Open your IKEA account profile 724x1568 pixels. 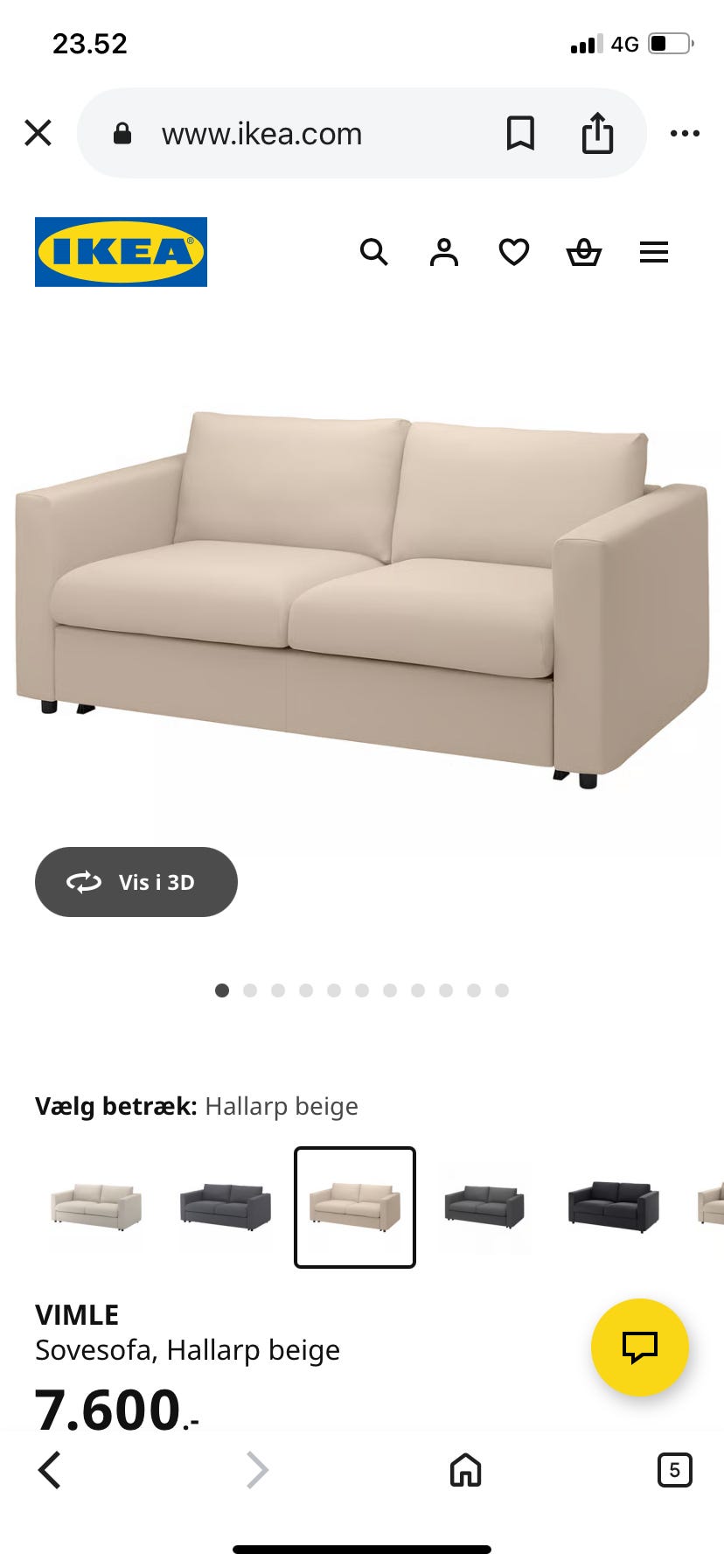point(444,252)
